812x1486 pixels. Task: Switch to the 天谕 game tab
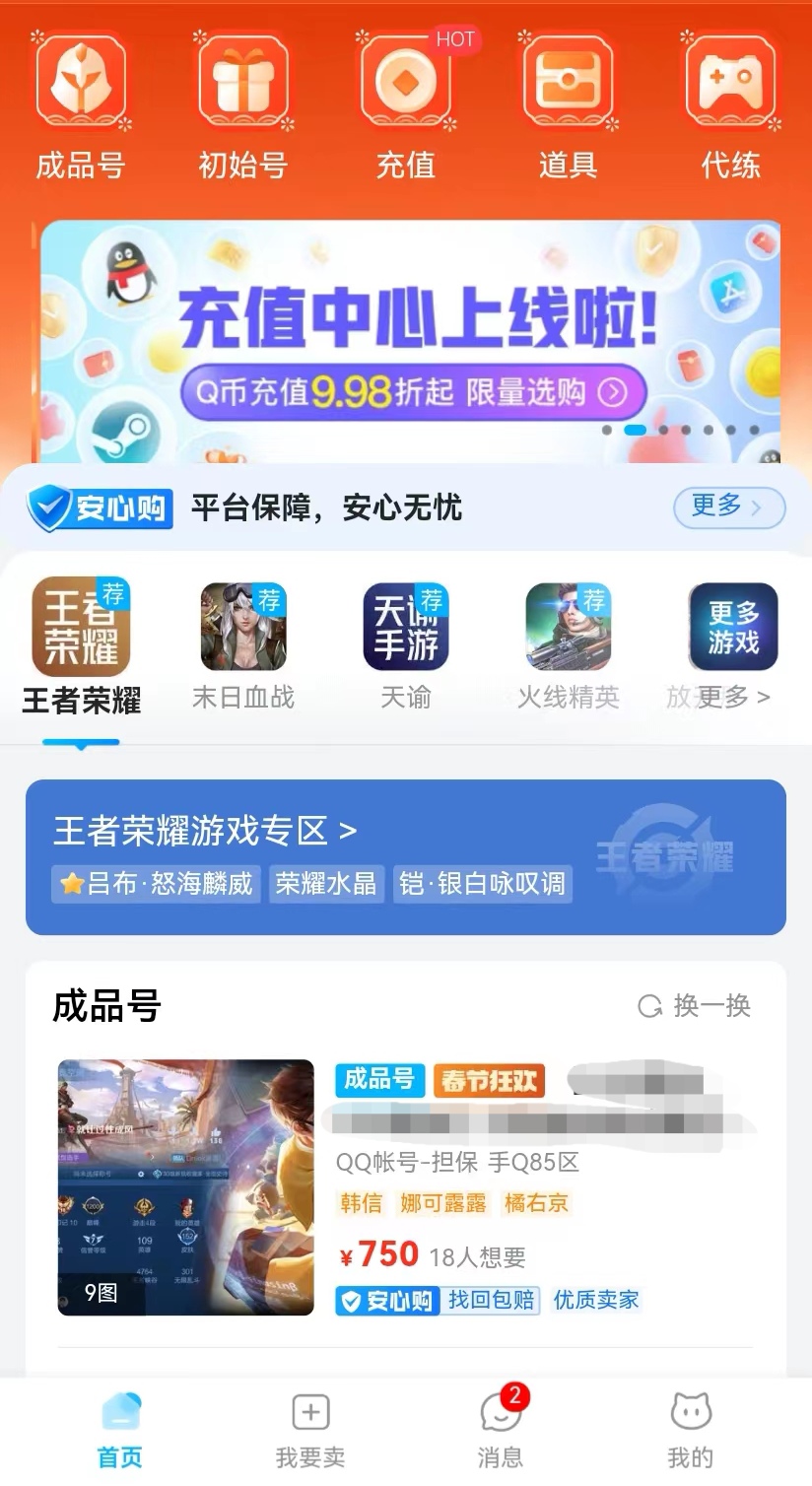(405, 645)
